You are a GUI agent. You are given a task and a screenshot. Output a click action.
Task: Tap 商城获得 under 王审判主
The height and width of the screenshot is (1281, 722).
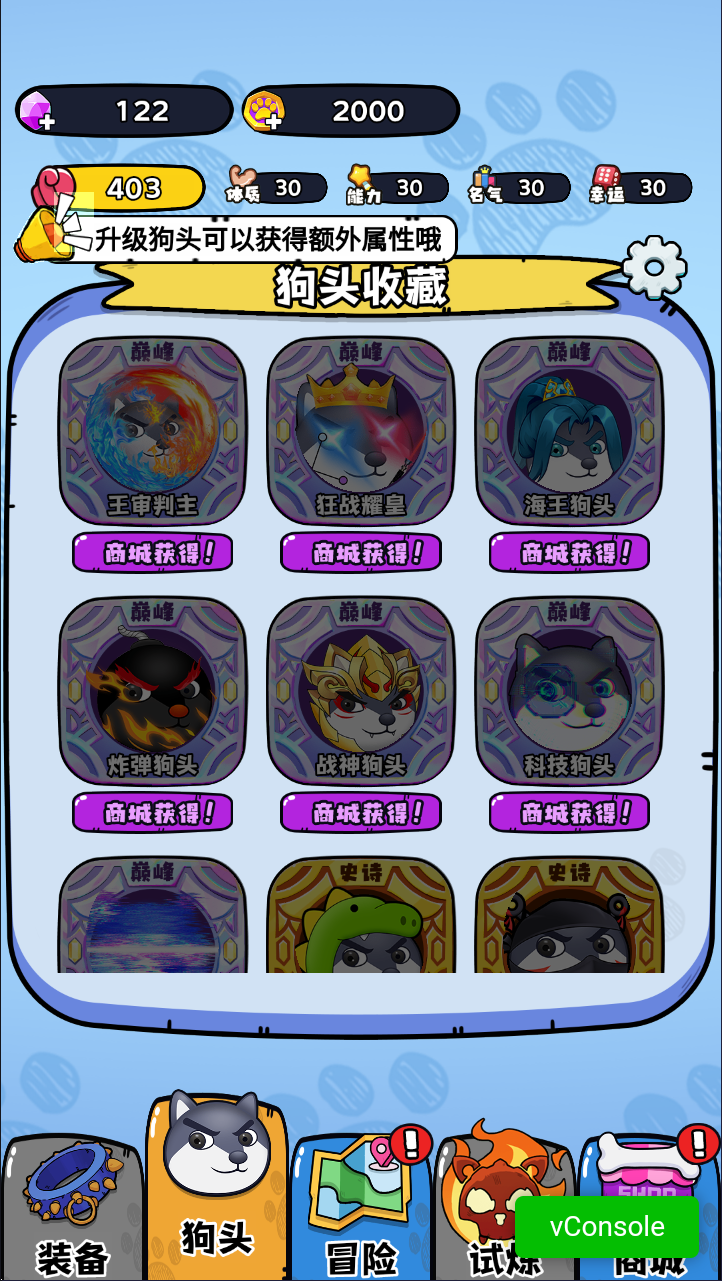click(x=153, y=553)
